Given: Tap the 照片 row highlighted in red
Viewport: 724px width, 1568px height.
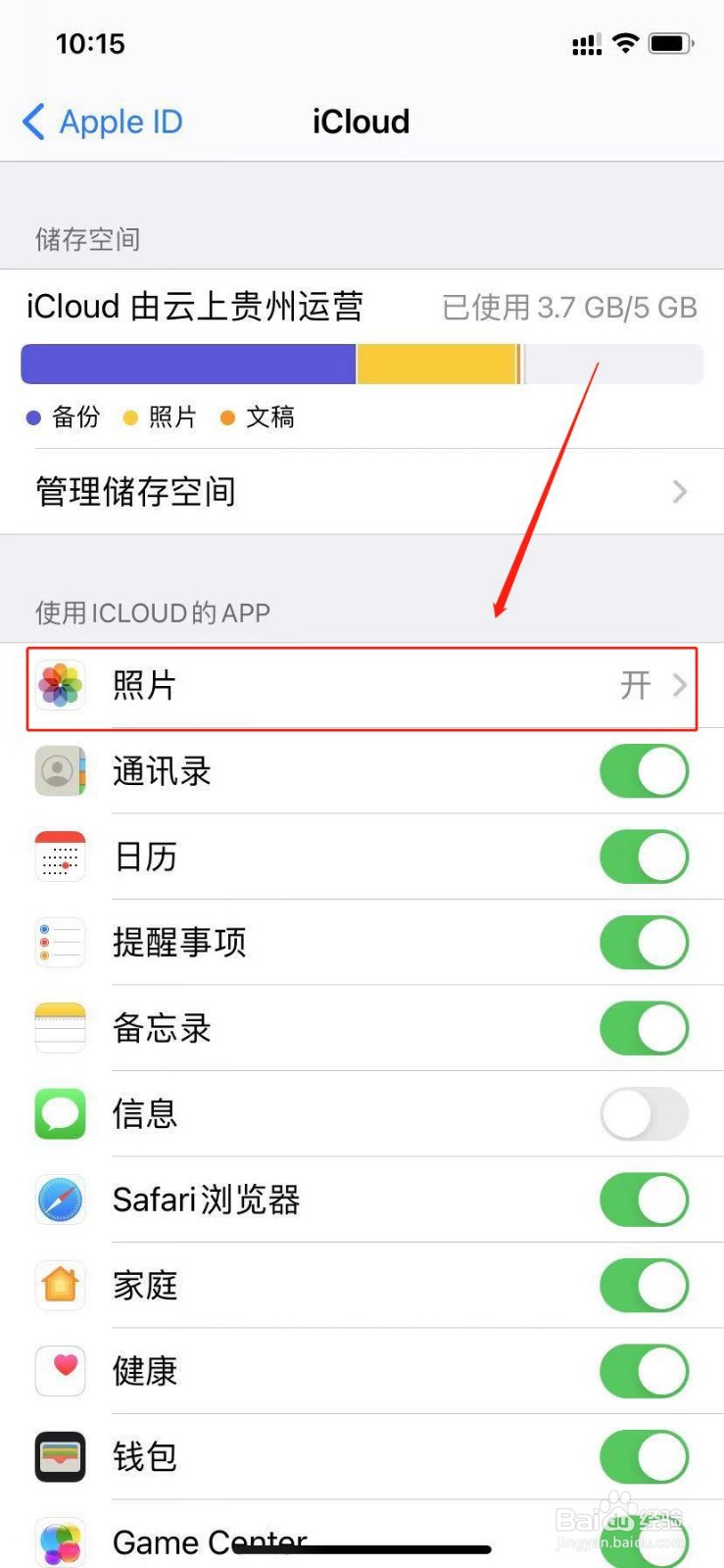Looking at the screenshot, I should [294, 686].
